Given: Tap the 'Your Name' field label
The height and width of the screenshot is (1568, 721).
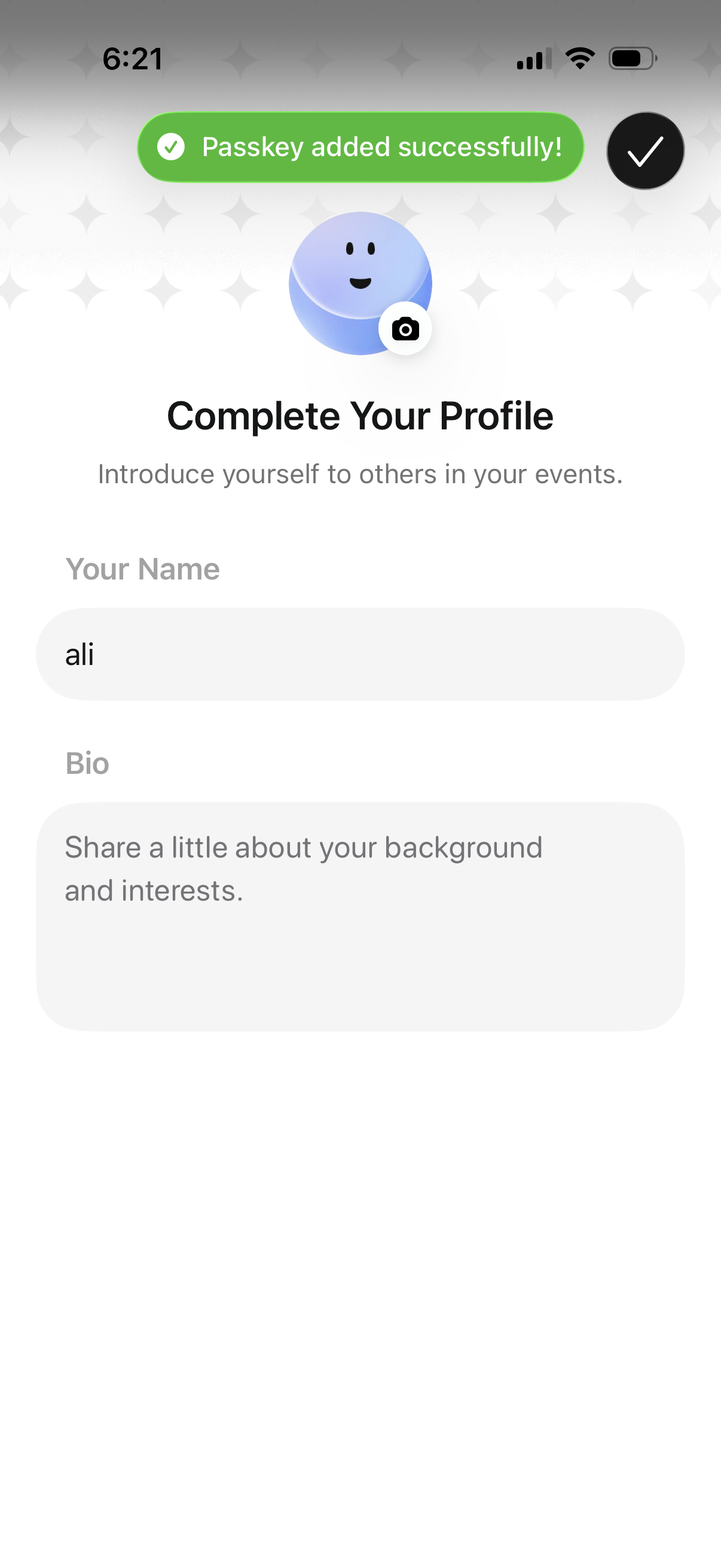Looking at the screenshot, I should pyautogui.click(x=142, y=569).
